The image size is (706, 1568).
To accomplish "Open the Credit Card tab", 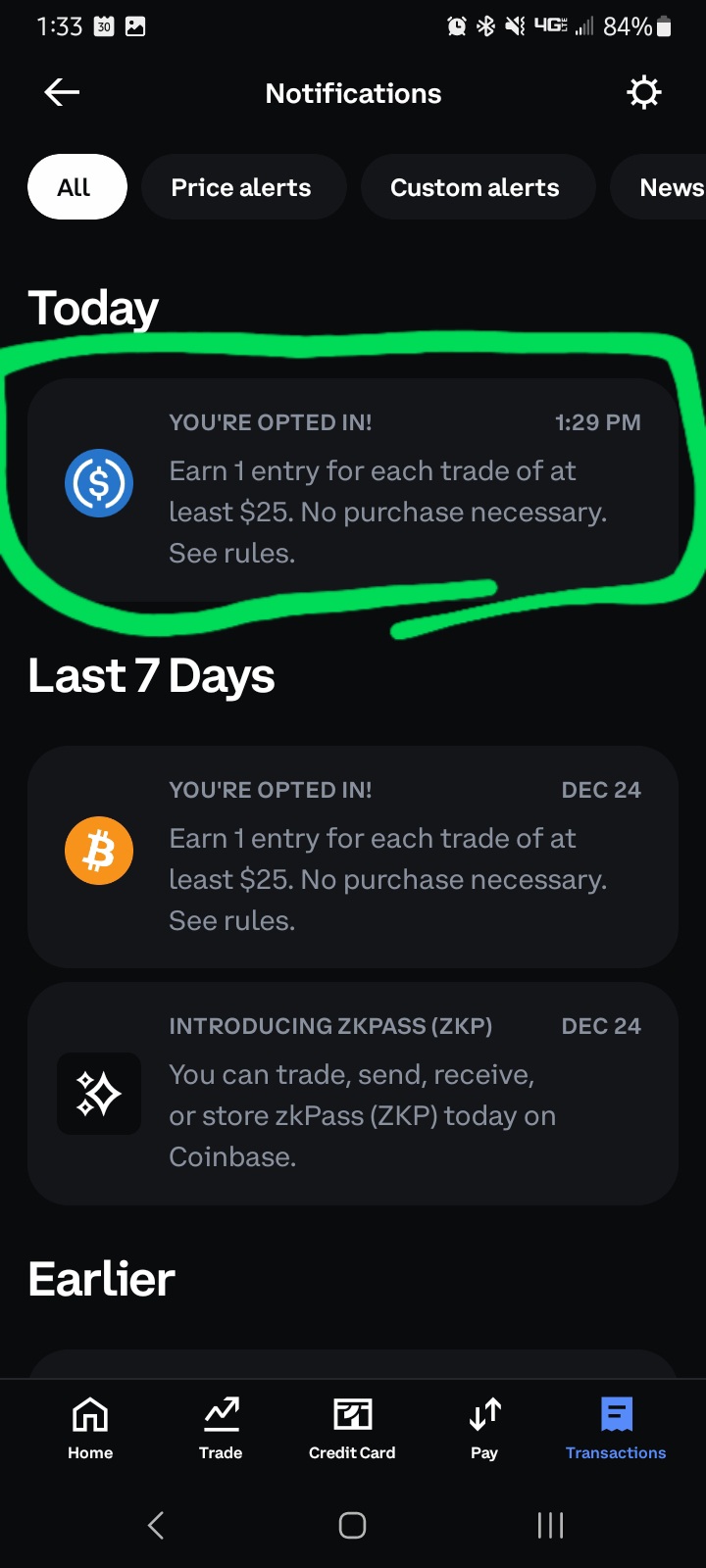I will pos(352,1428).
